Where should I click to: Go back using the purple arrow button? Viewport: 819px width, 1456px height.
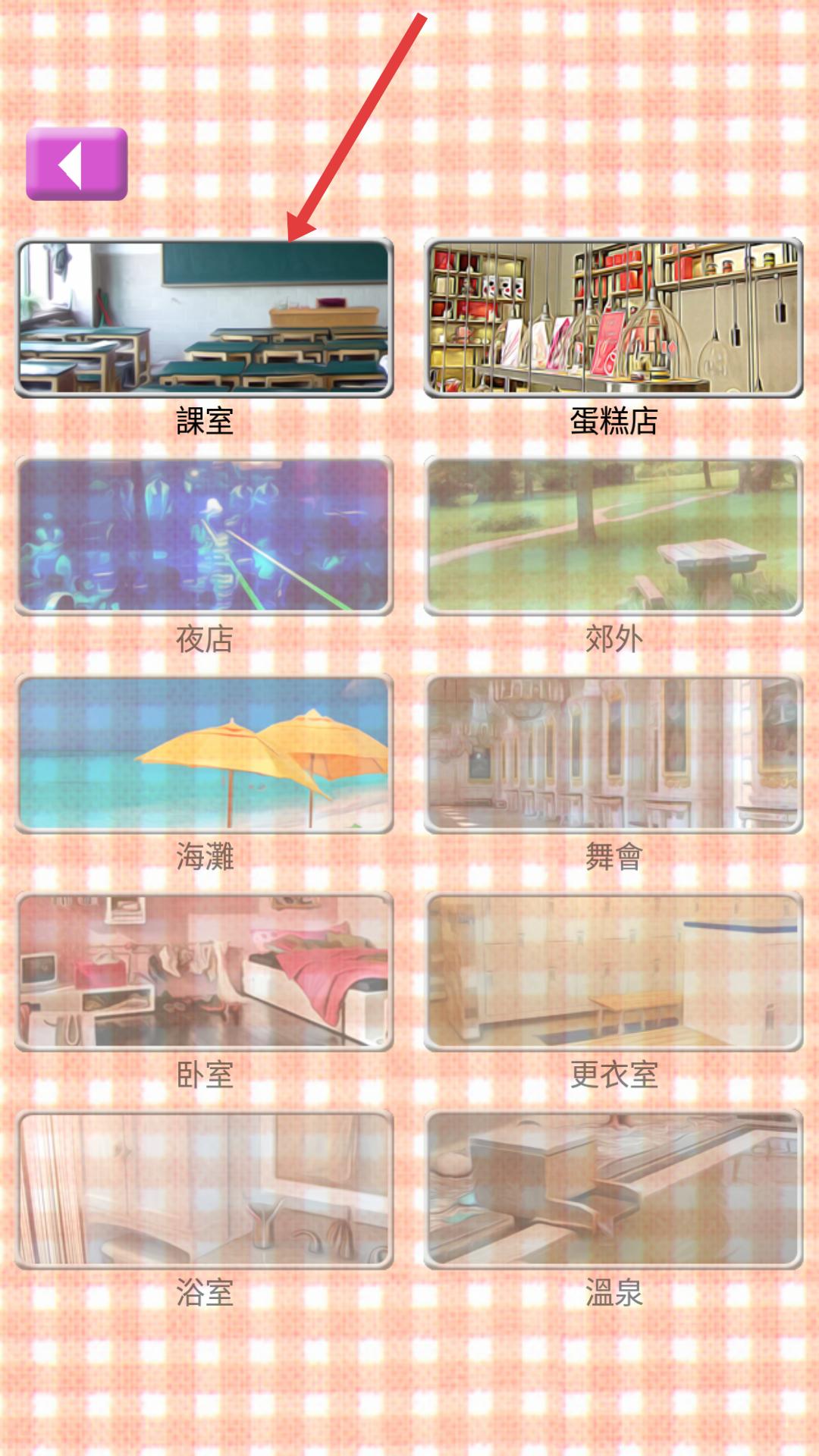[x=77, y=164]
